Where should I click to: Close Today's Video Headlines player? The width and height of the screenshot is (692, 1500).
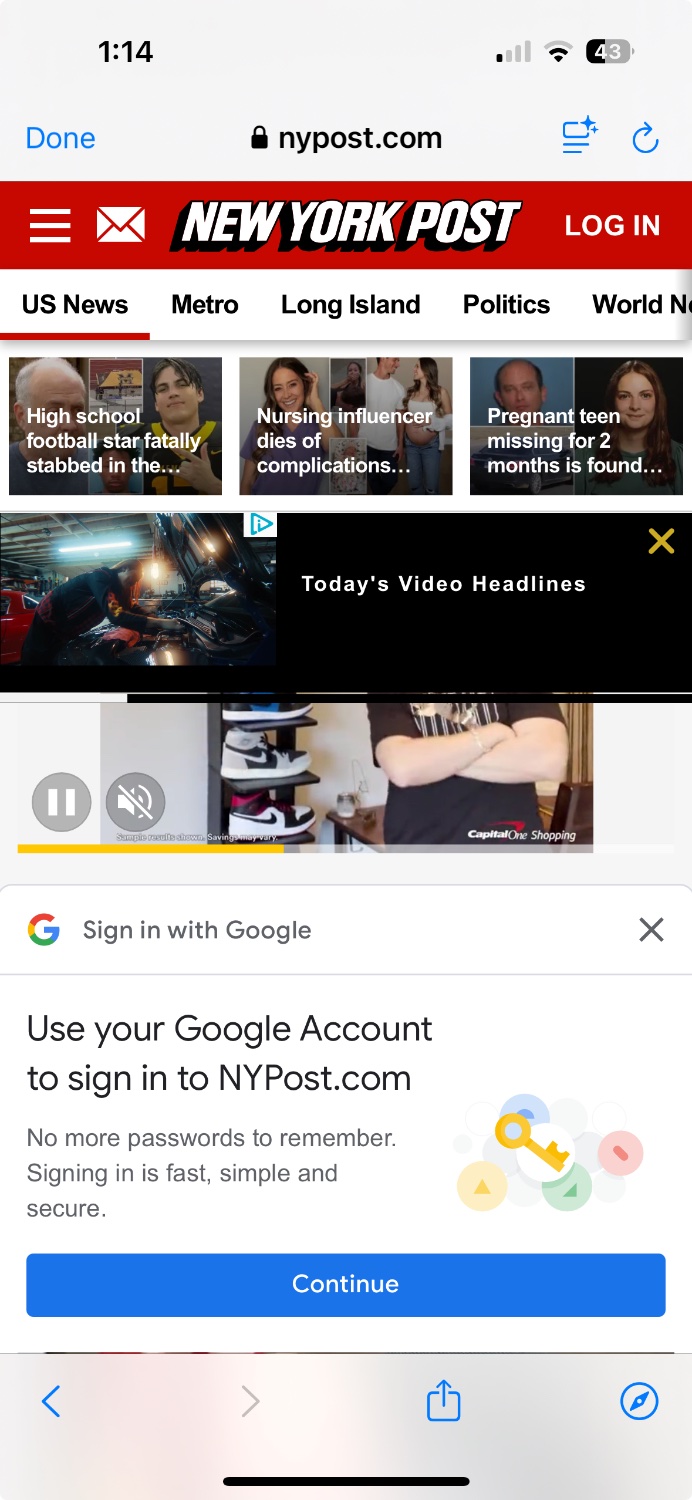[x=661, y=542]
